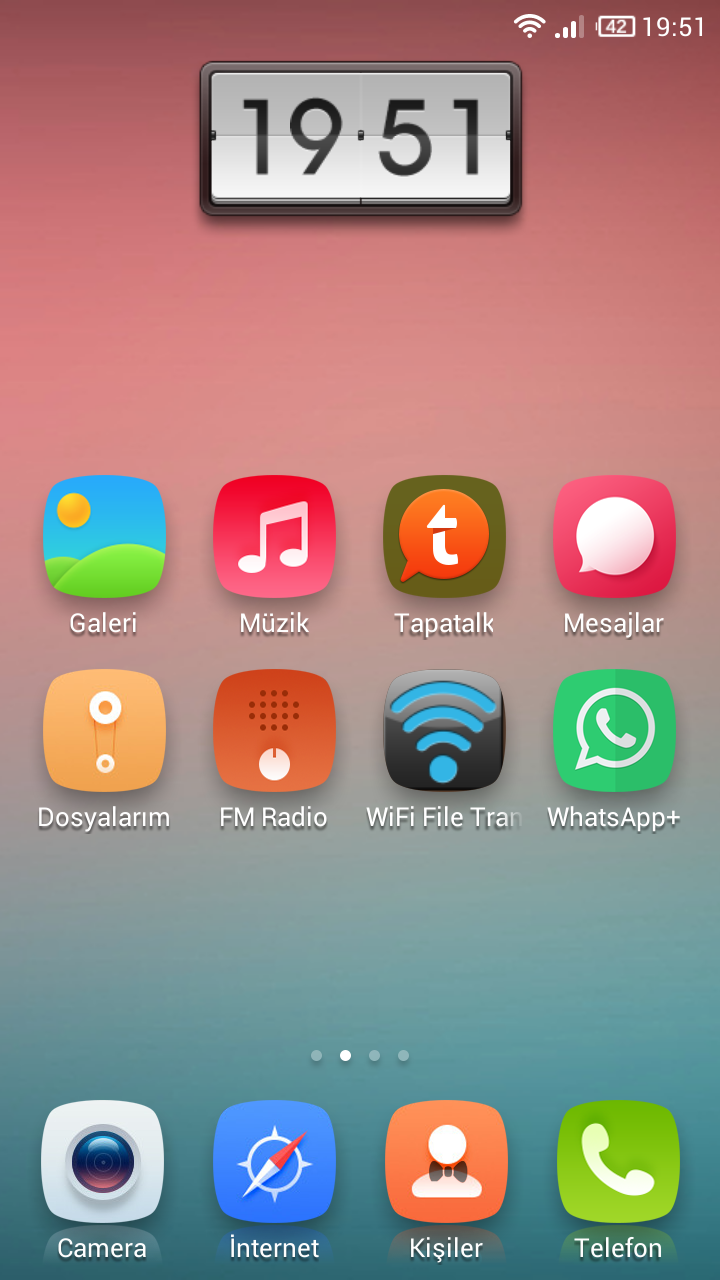Open the Mesajlar messaging app

pyautogui.click(x=614, y=537)
